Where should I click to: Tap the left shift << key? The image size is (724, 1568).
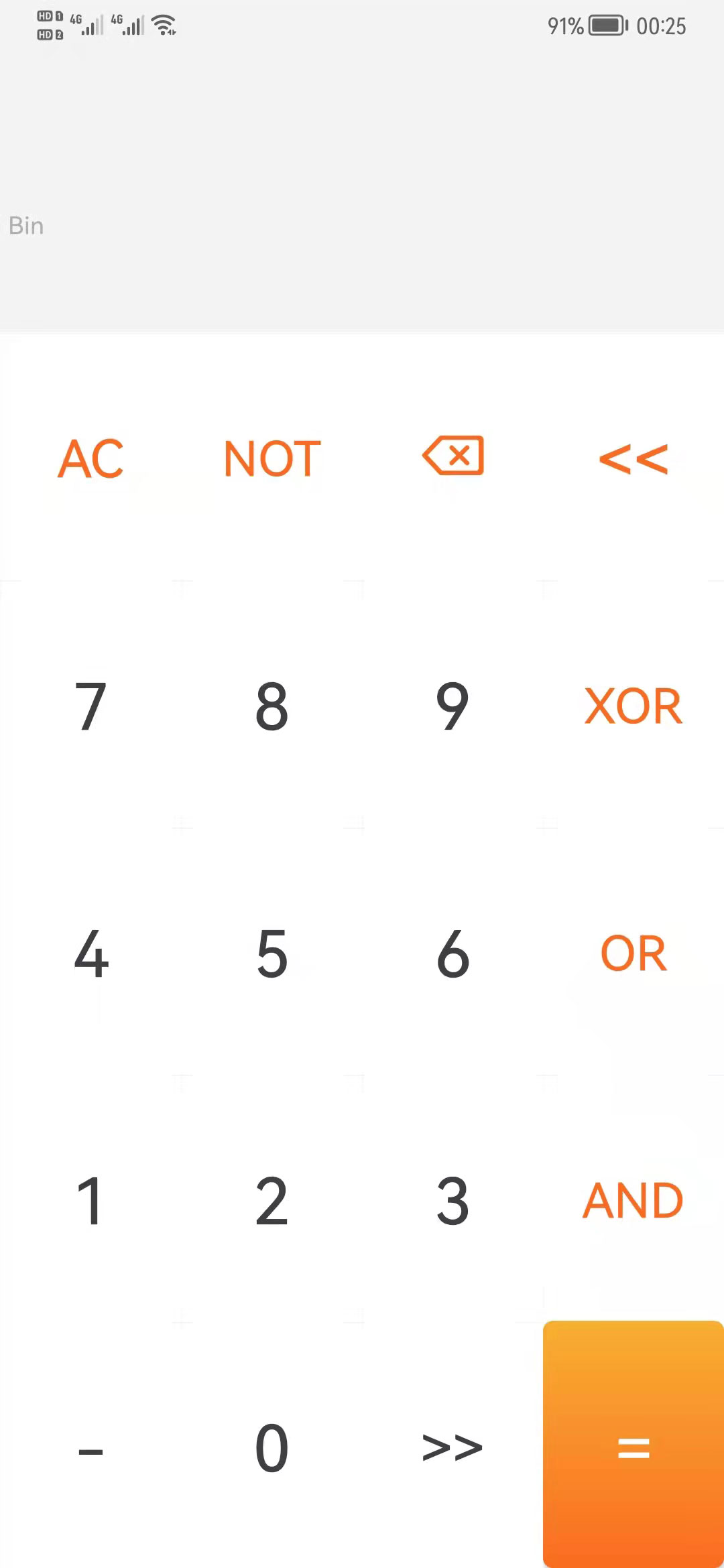pos(633,459)
